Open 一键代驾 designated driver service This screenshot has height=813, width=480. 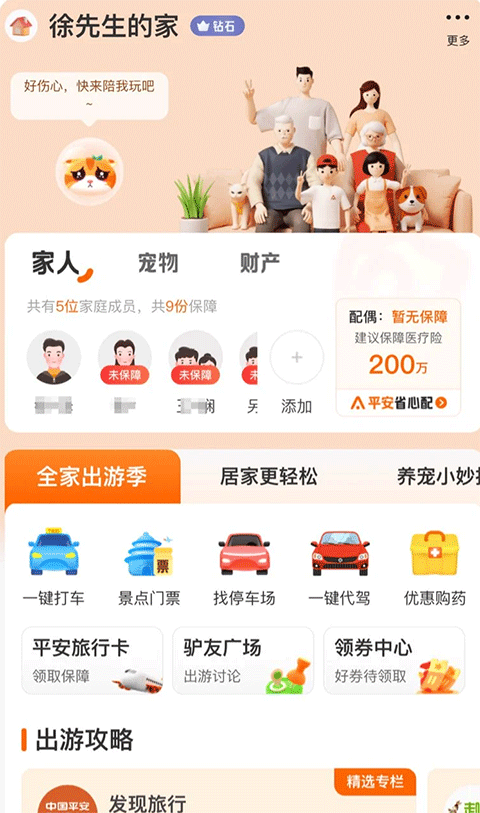click(x=340, y=567)
